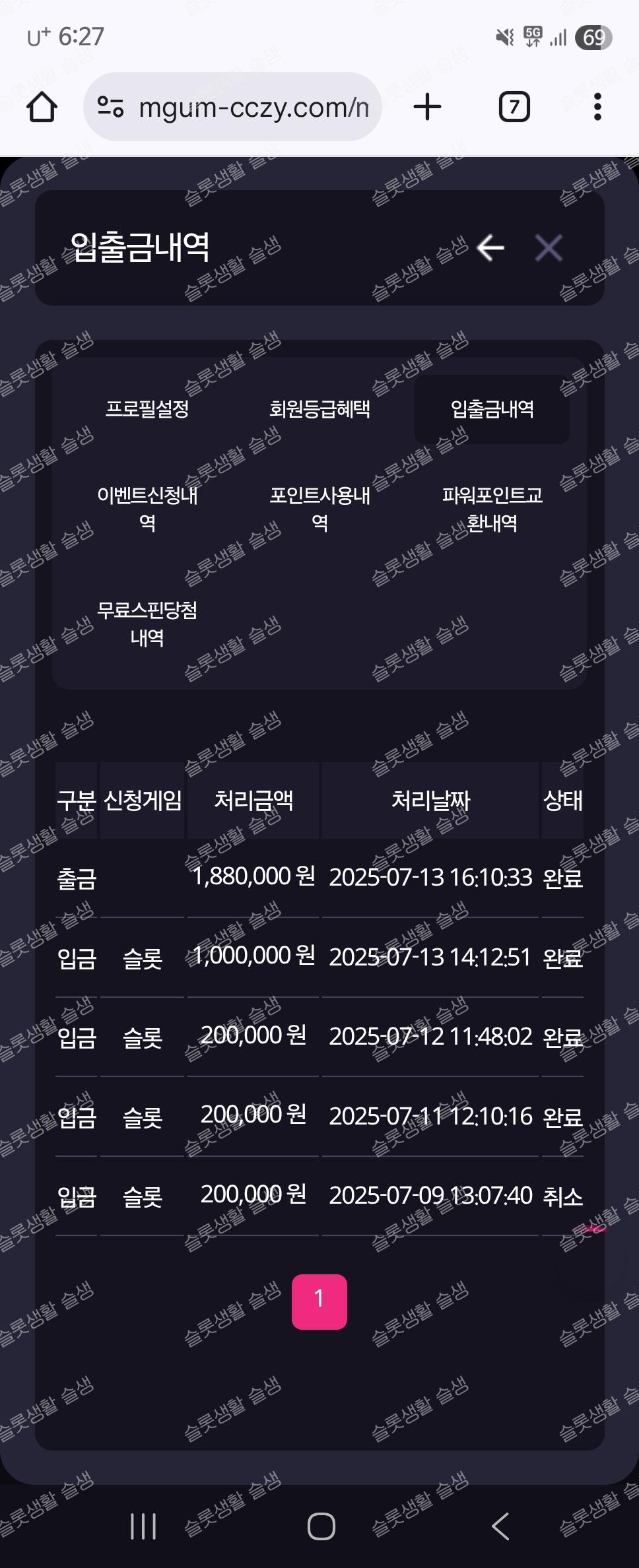
Task: Tap the mgum-cczy.com address bar
Action: tap(232, 107)
